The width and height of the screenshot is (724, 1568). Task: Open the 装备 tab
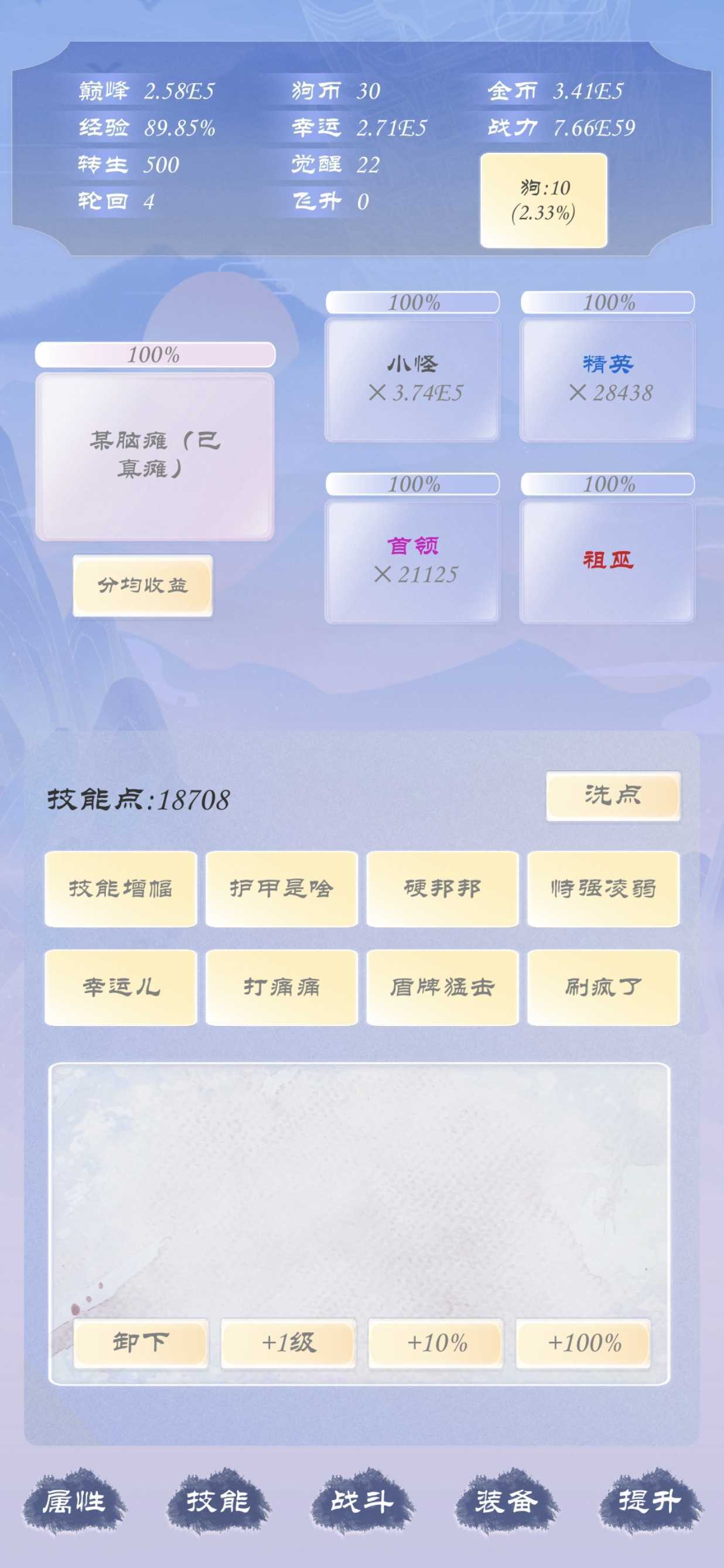(507, 1501)
